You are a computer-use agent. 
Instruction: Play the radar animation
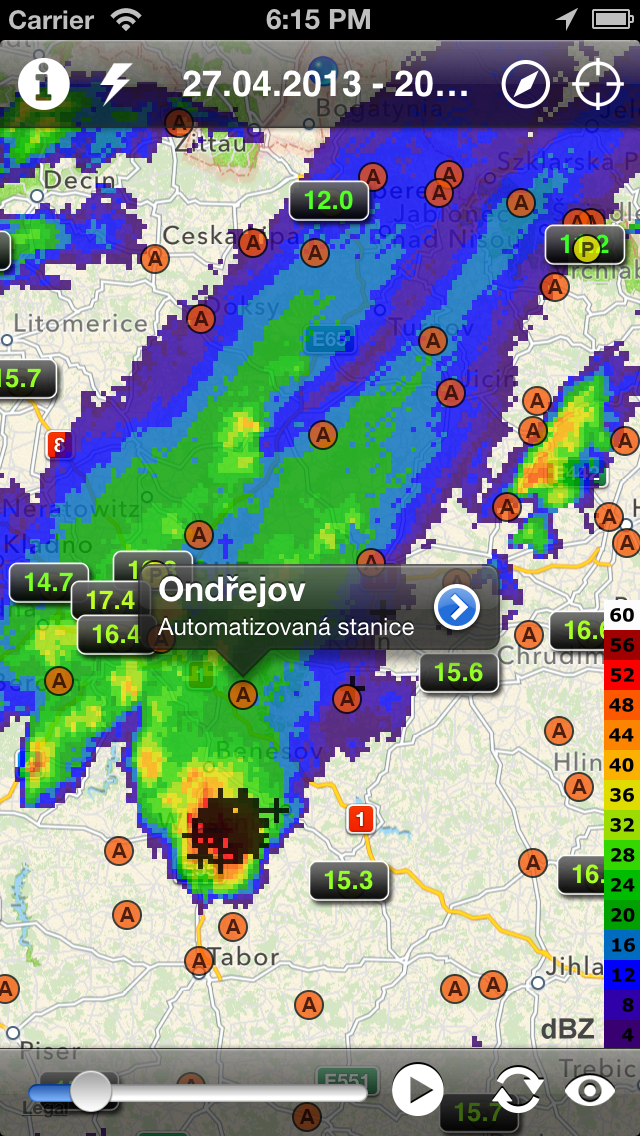[418, 1089]
